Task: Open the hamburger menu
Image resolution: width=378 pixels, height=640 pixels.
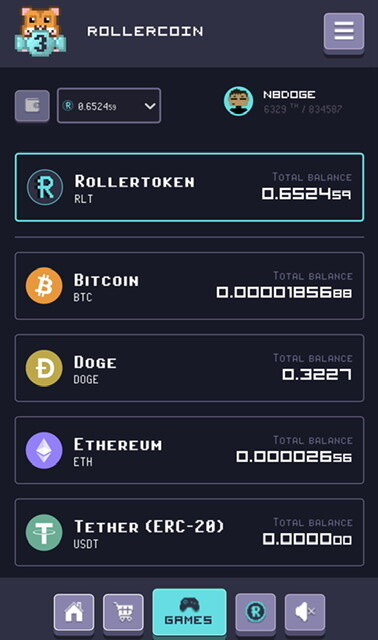Action: click(344, 33)
